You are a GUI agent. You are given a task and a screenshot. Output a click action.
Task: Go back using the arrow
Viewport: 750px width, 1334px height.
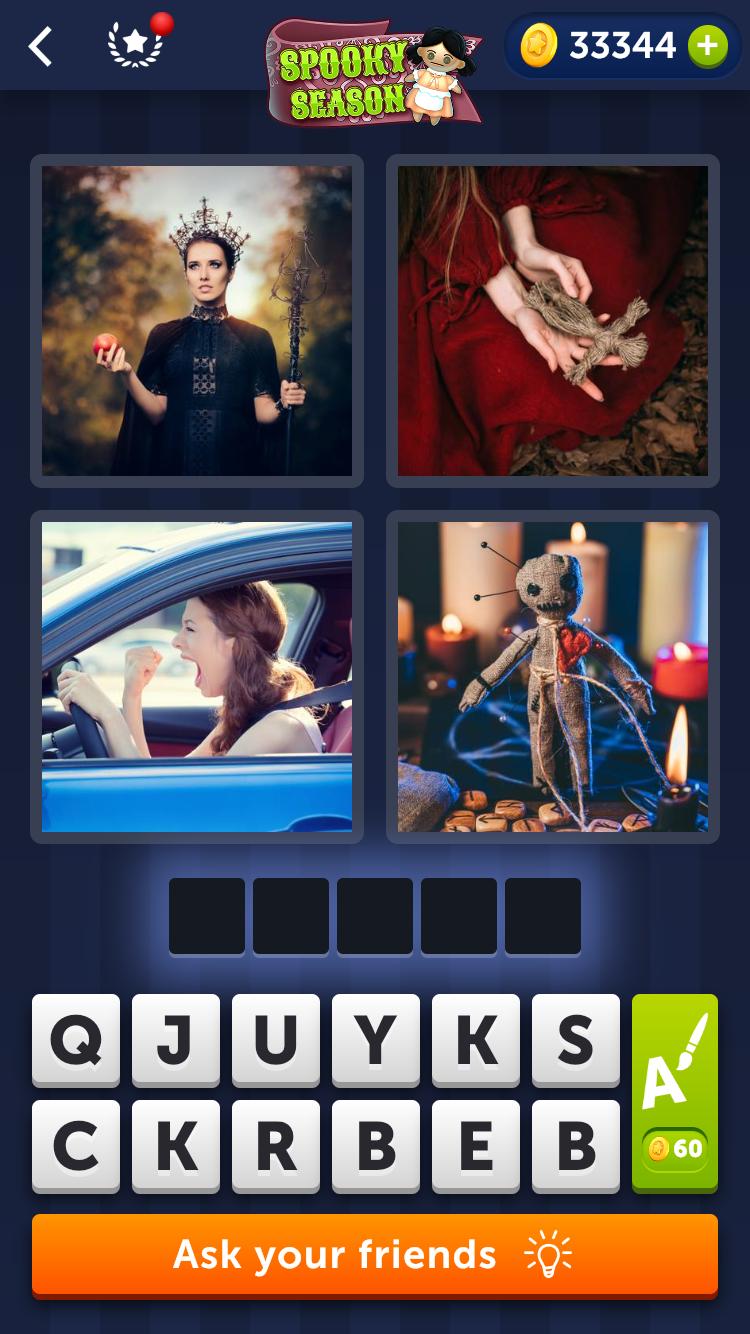tap(40, 46)
